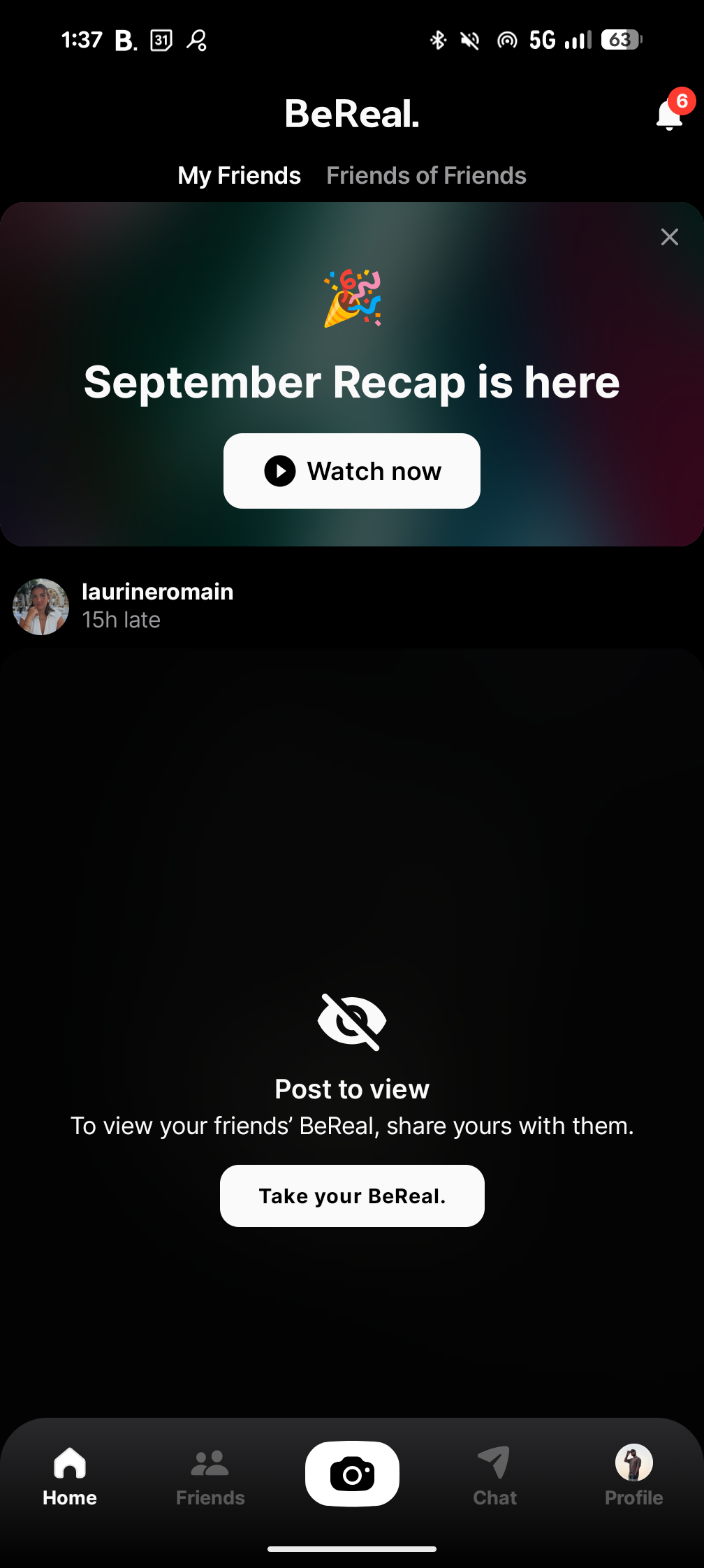Image resolution: width=704 pixels, height=1568 pixels.
Task: Watch the September Recap video
Action: pos(351,470)
